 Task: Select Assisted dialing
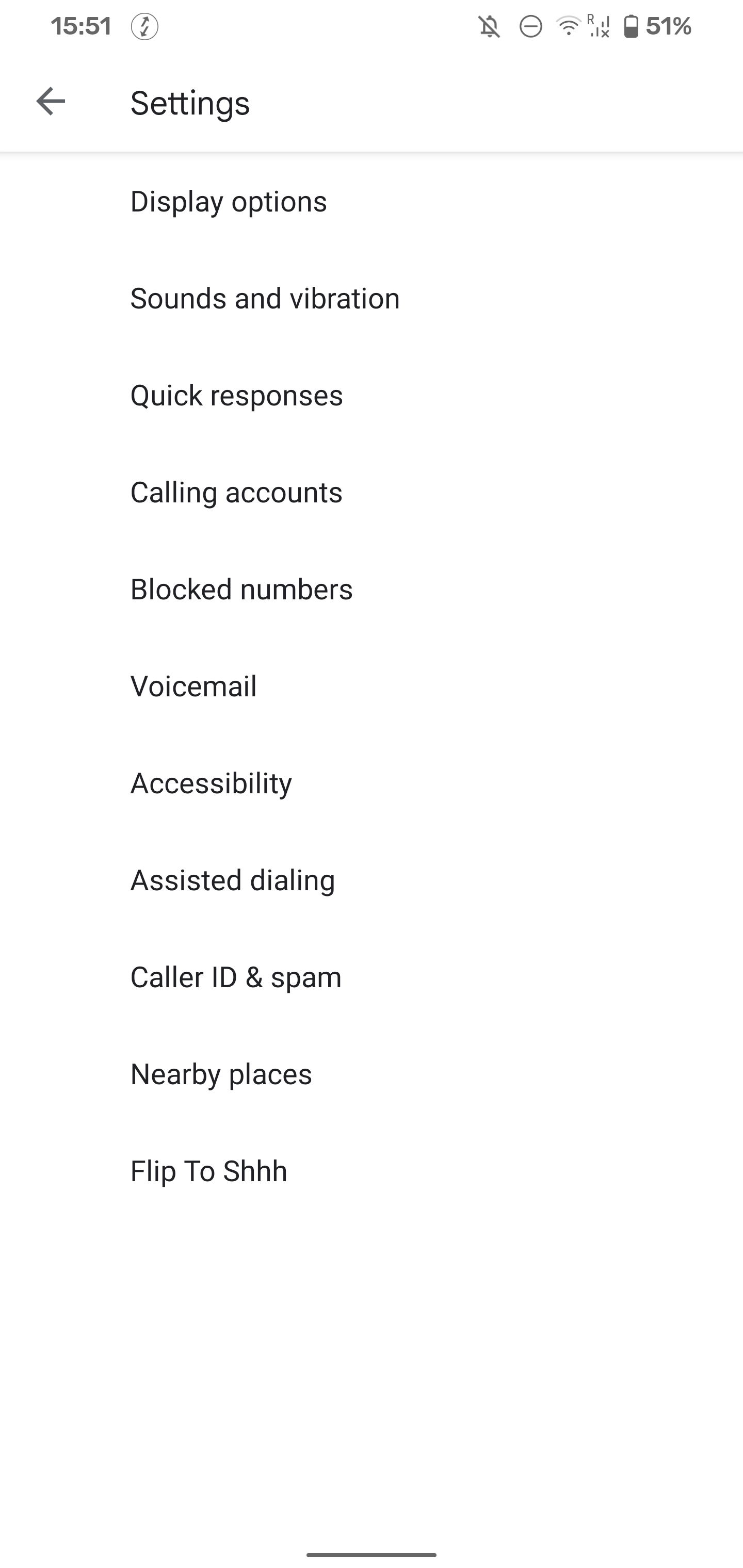pos(232,879)
